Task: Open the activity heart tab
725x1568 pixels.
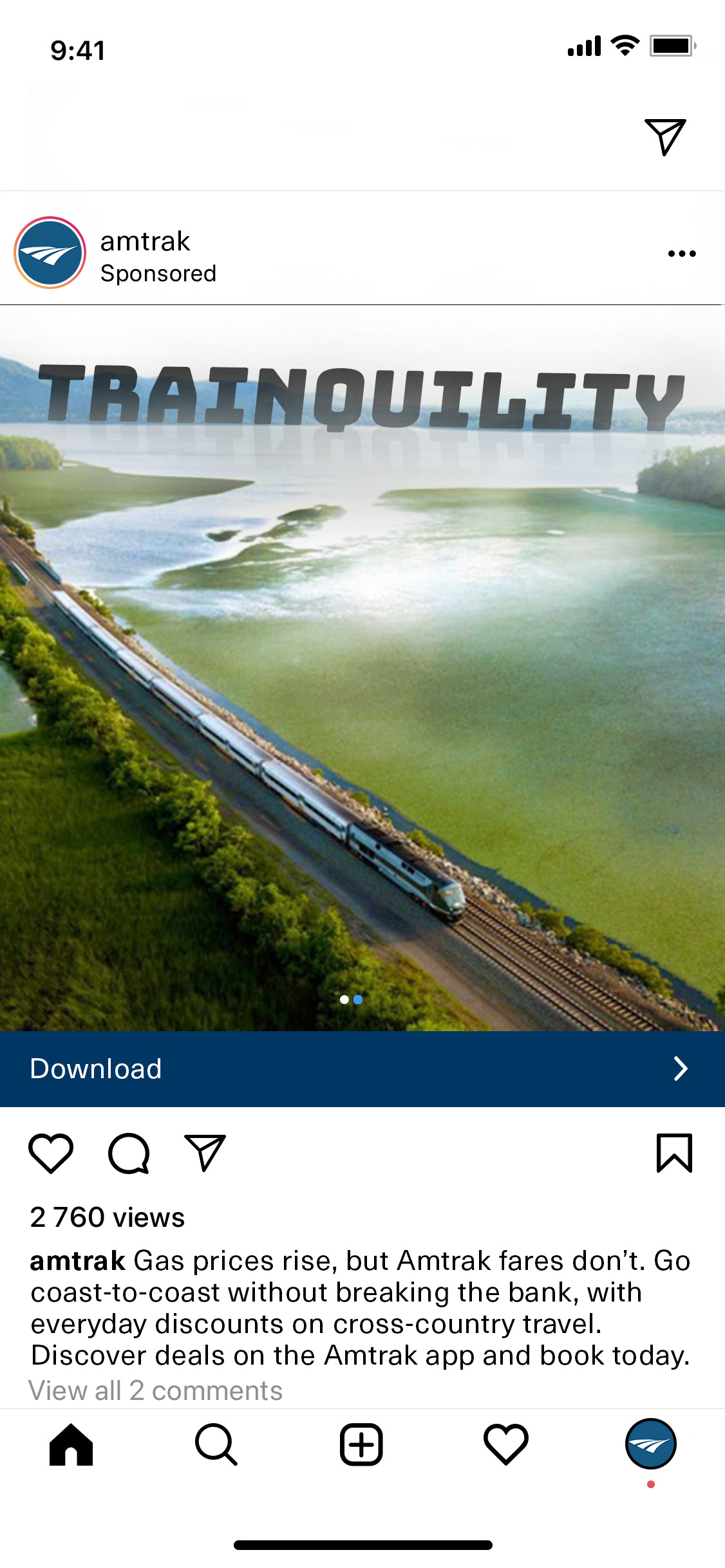Action: [x=506, y=1444]
